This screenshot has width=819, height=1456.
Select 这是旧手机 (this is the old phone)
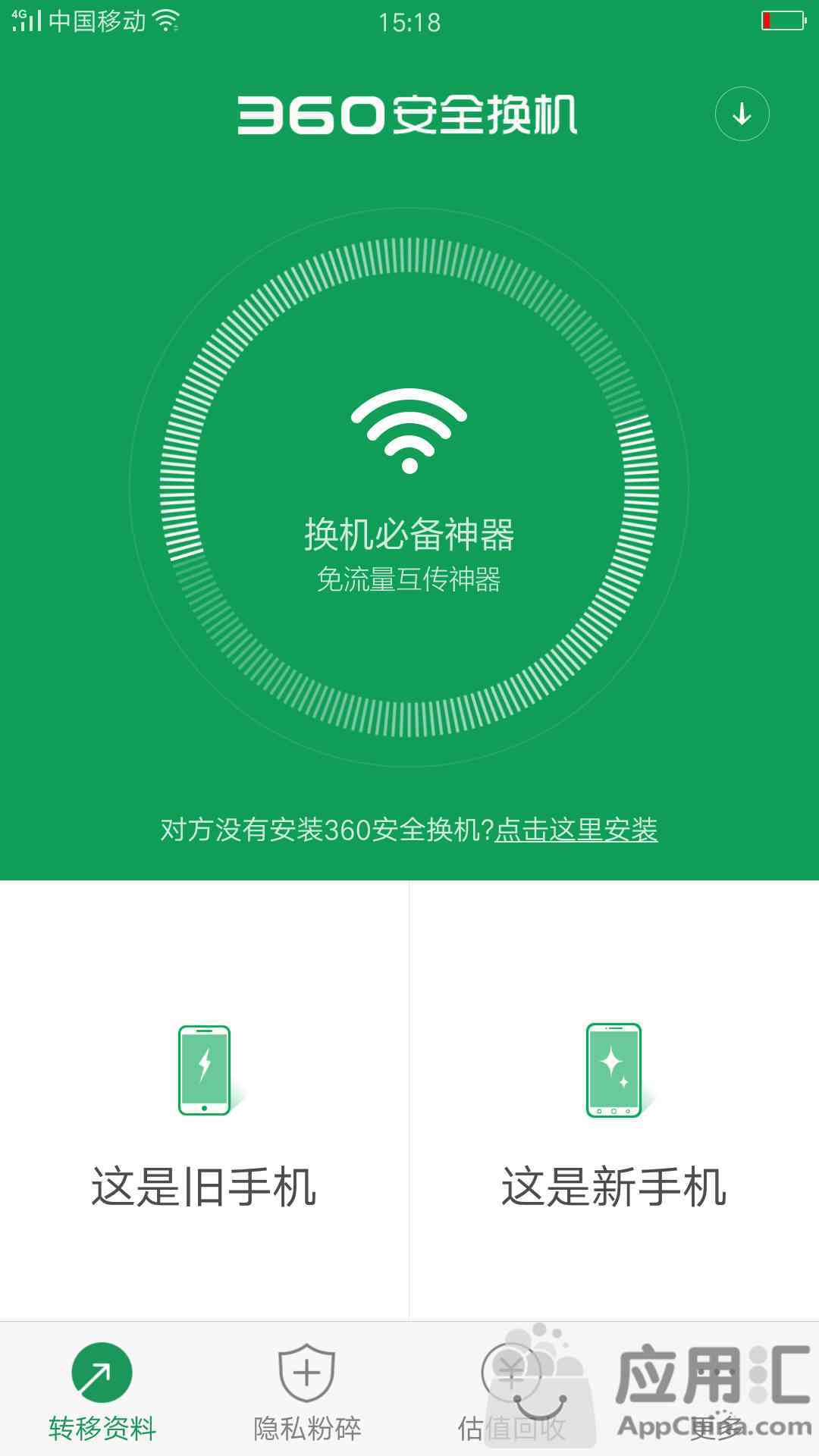point(204,1100)
